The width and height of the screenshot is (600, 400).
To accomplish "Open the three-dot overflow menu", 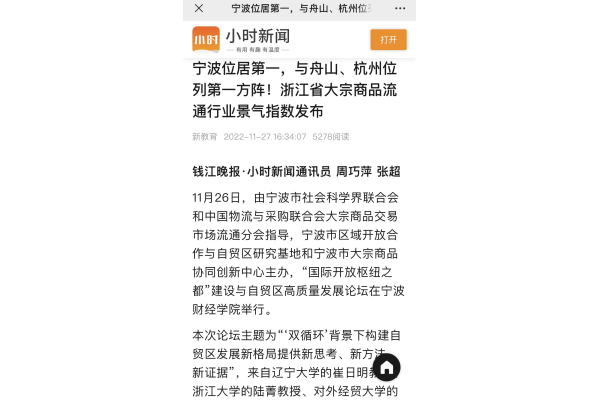I will coord(400,8).
